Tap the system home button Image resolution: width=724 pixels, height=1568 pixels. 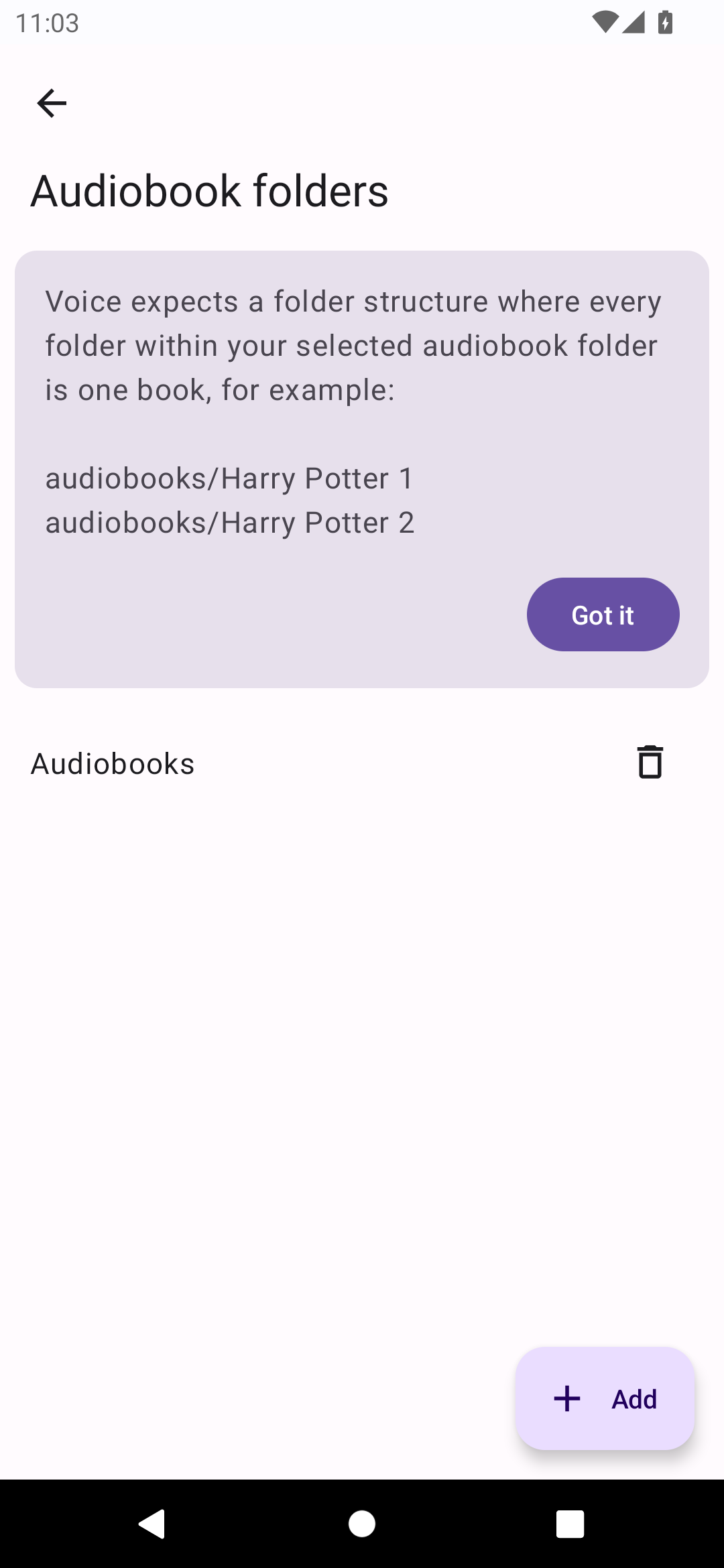pyautogui.click(x=362, y=1524)
